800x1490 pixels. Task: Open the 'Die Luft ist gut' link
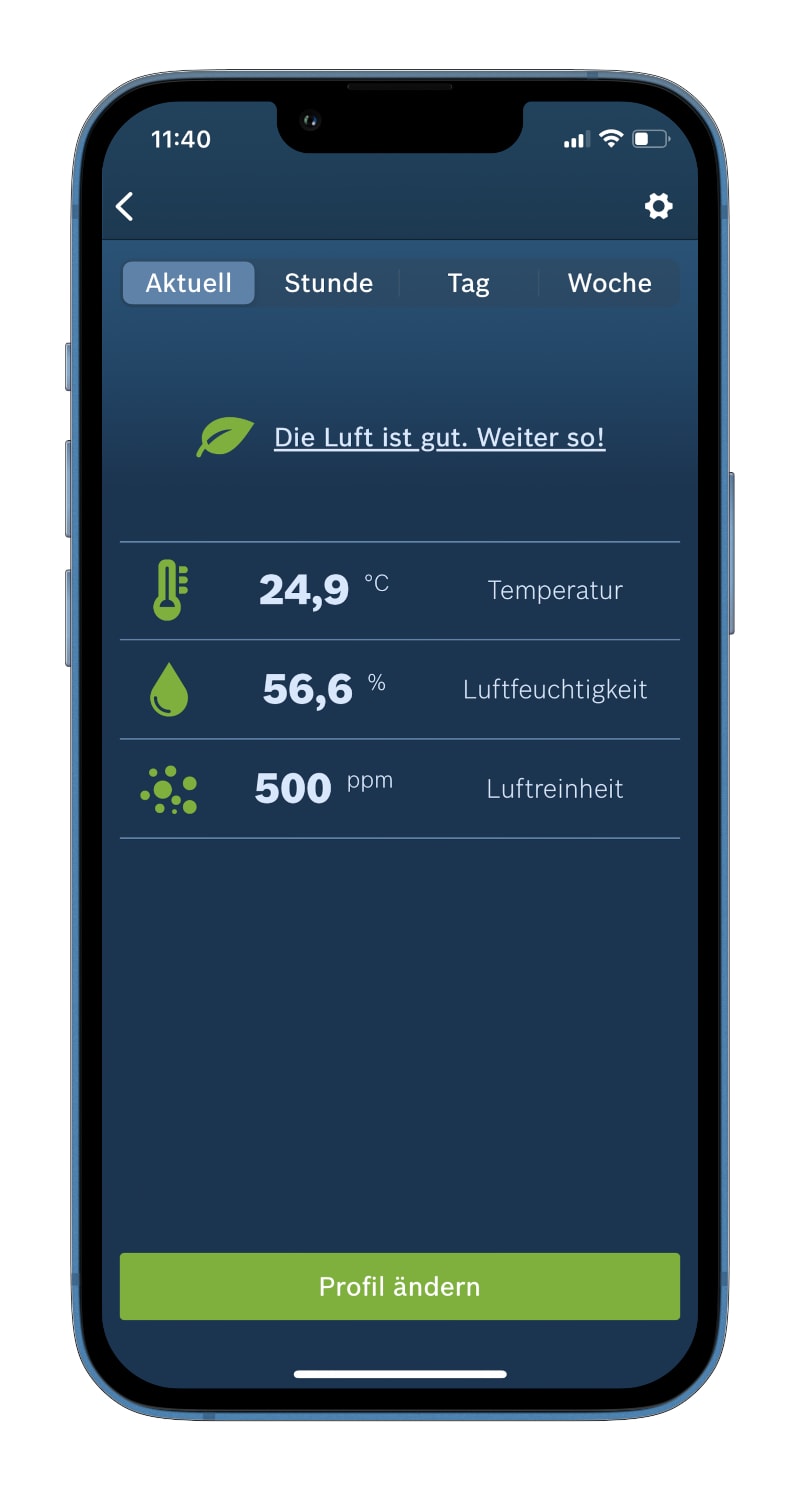440,438
